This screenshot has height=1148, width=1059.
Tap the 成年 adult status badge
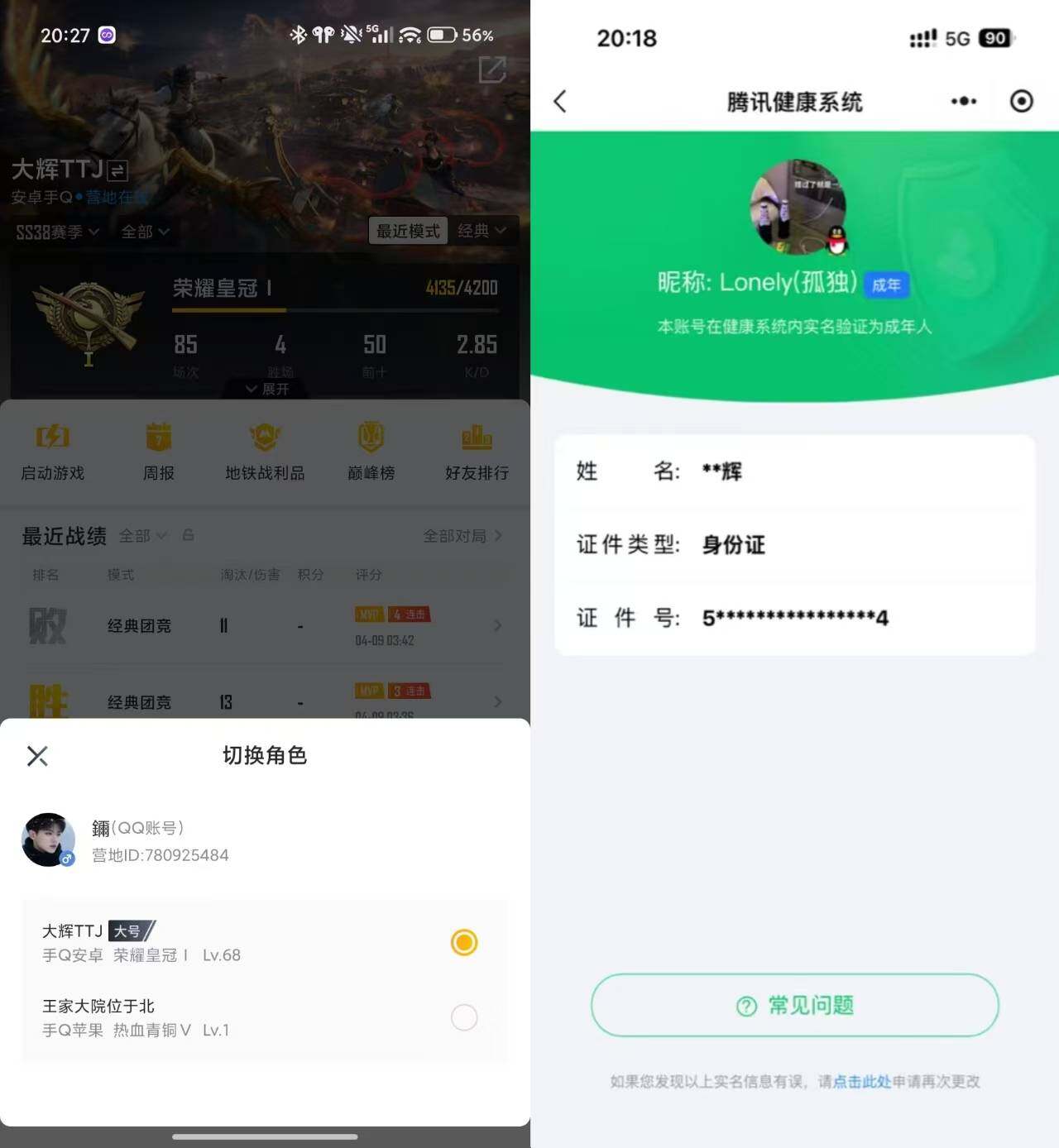[x=886, y=285]
